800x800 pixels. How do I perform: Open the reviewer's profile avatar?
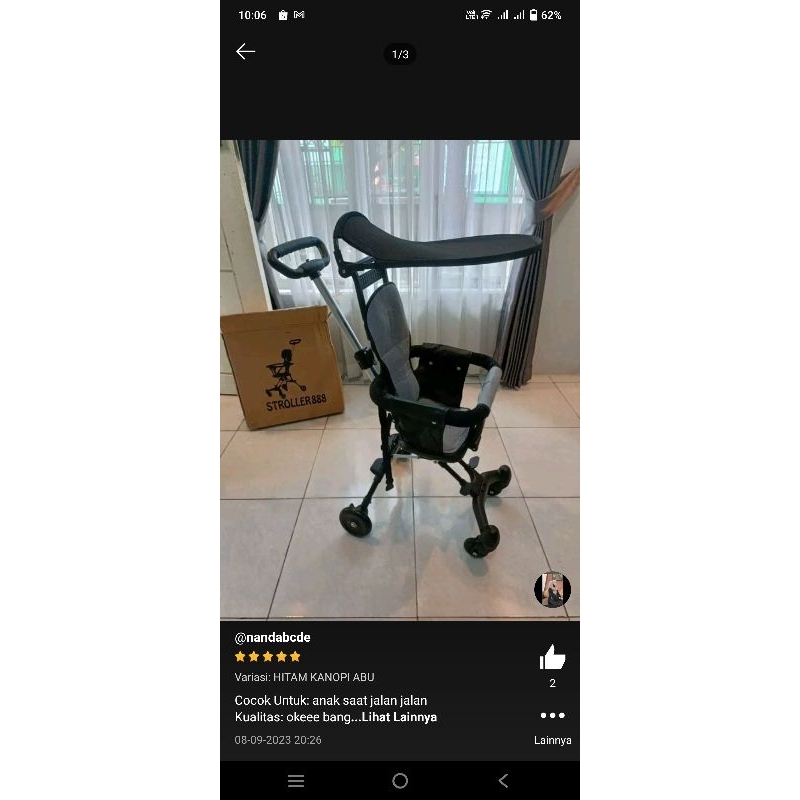tap(552, 589)
